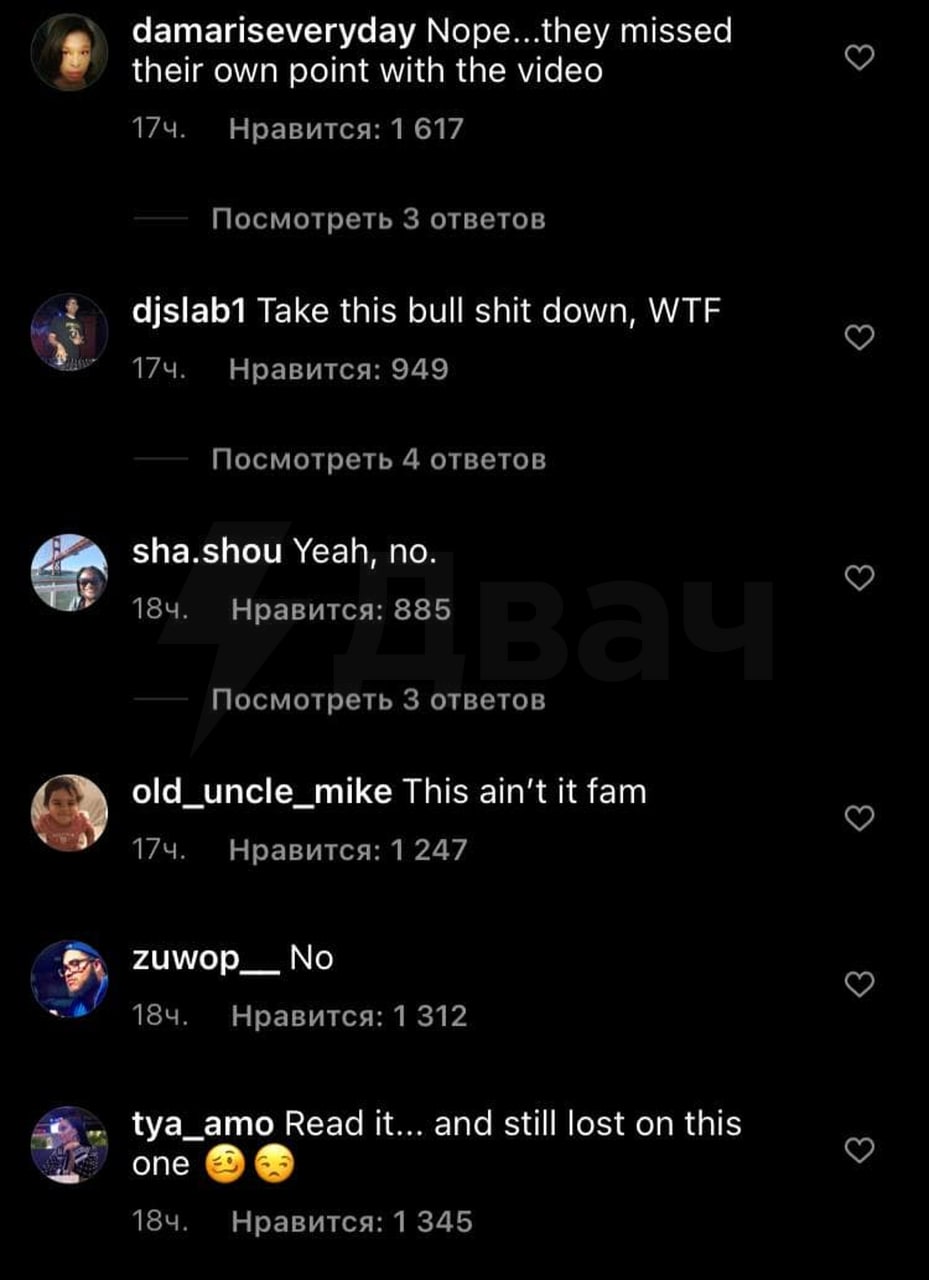Like the comment from djslab1

click(x=860, y=339)
